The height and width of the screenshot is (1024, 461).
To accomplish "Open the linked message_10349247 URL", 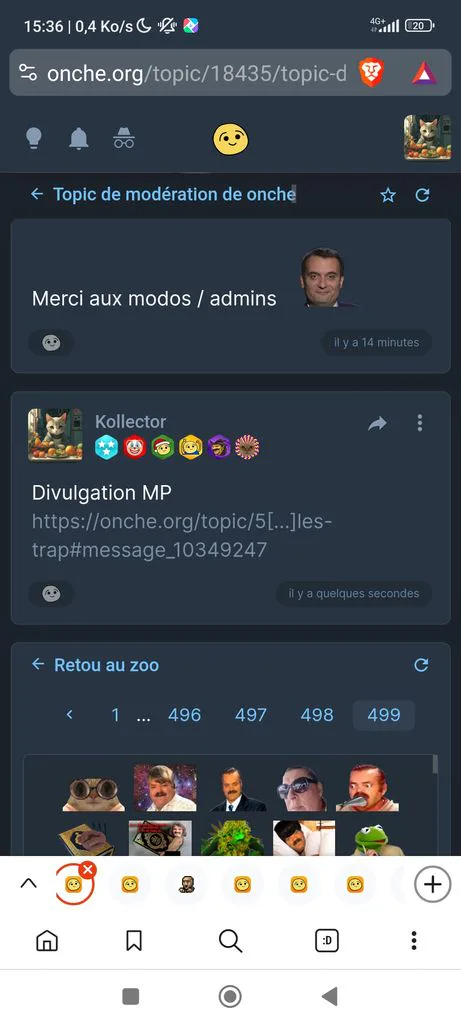I will (x=182, y=536).
